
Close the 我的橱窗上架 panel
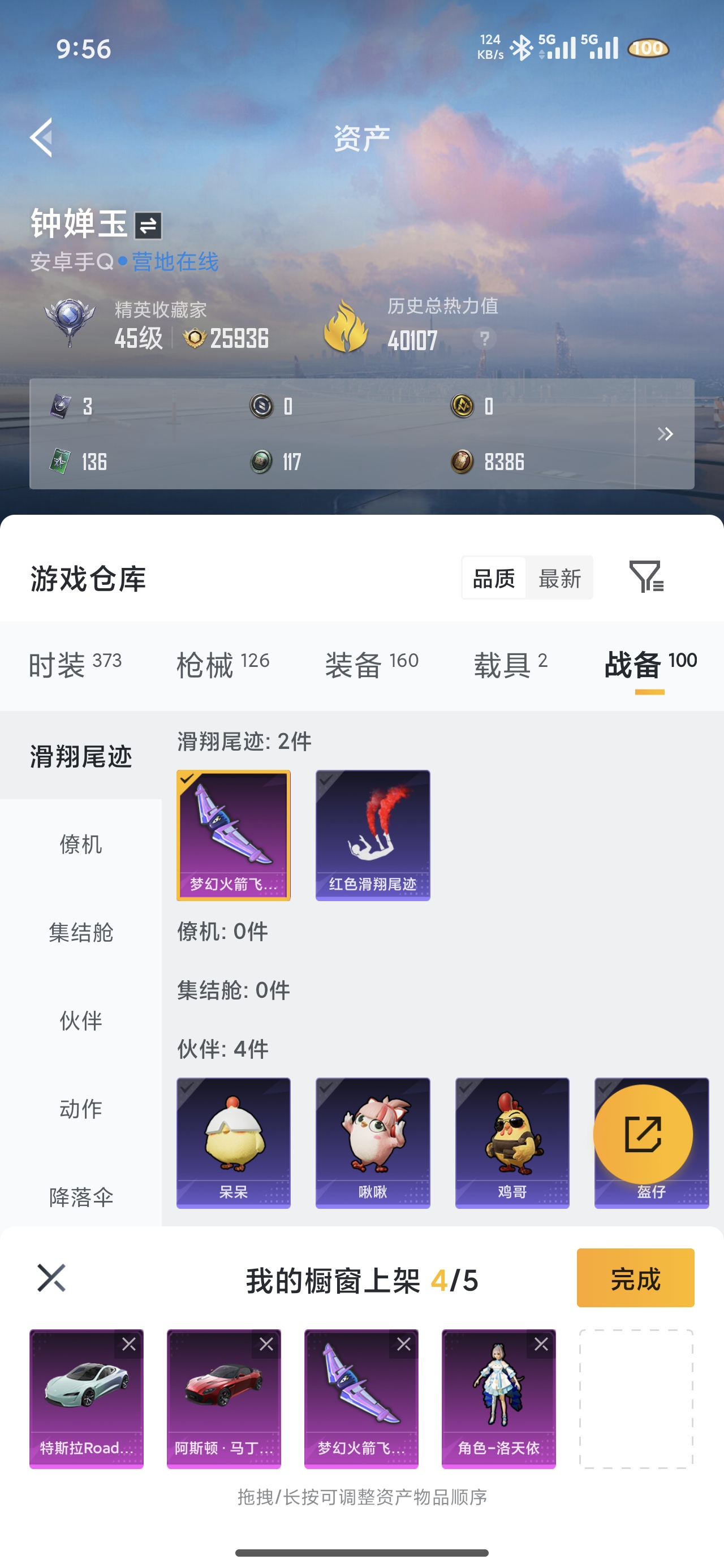(51, 1277)
